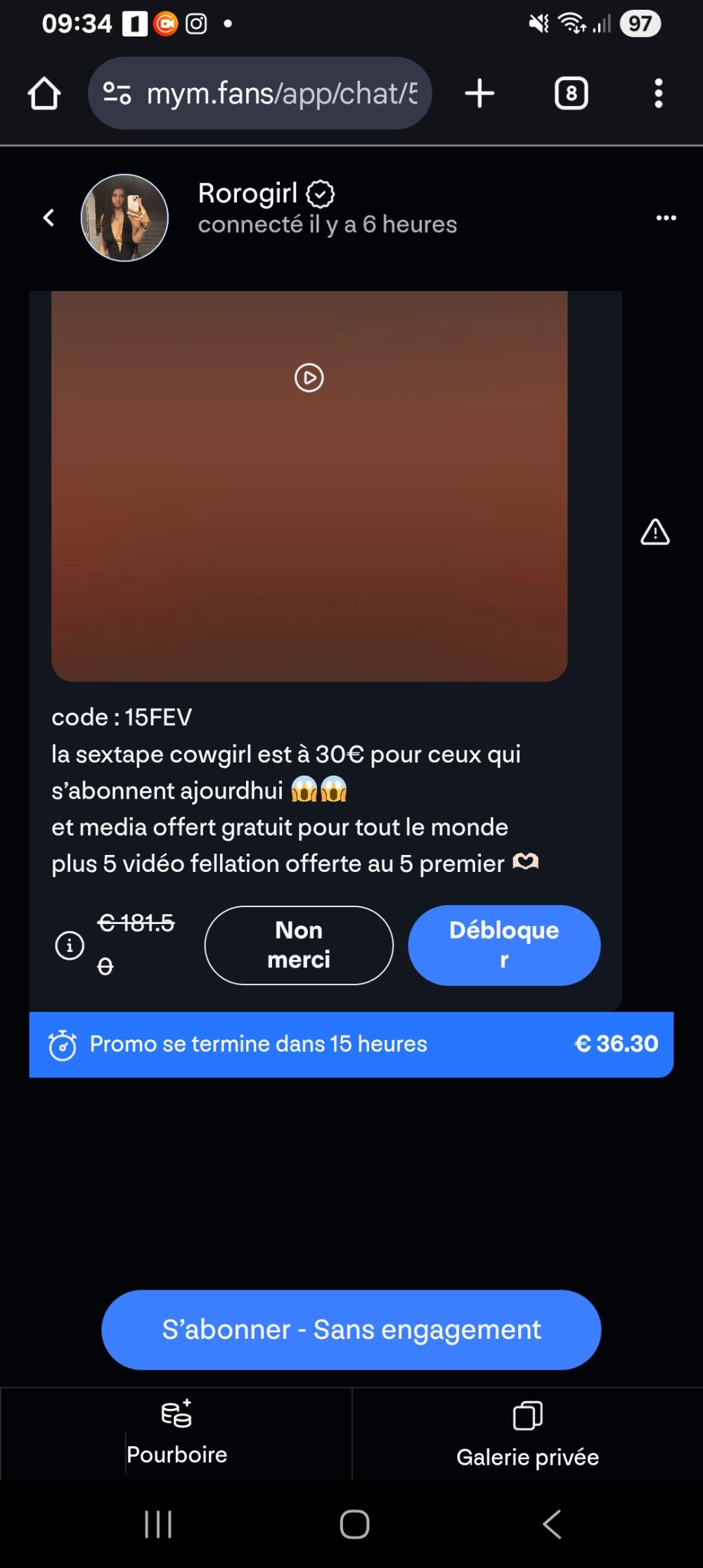
Task: Edit the mym.fans address bar
Action: click(281, 94)
